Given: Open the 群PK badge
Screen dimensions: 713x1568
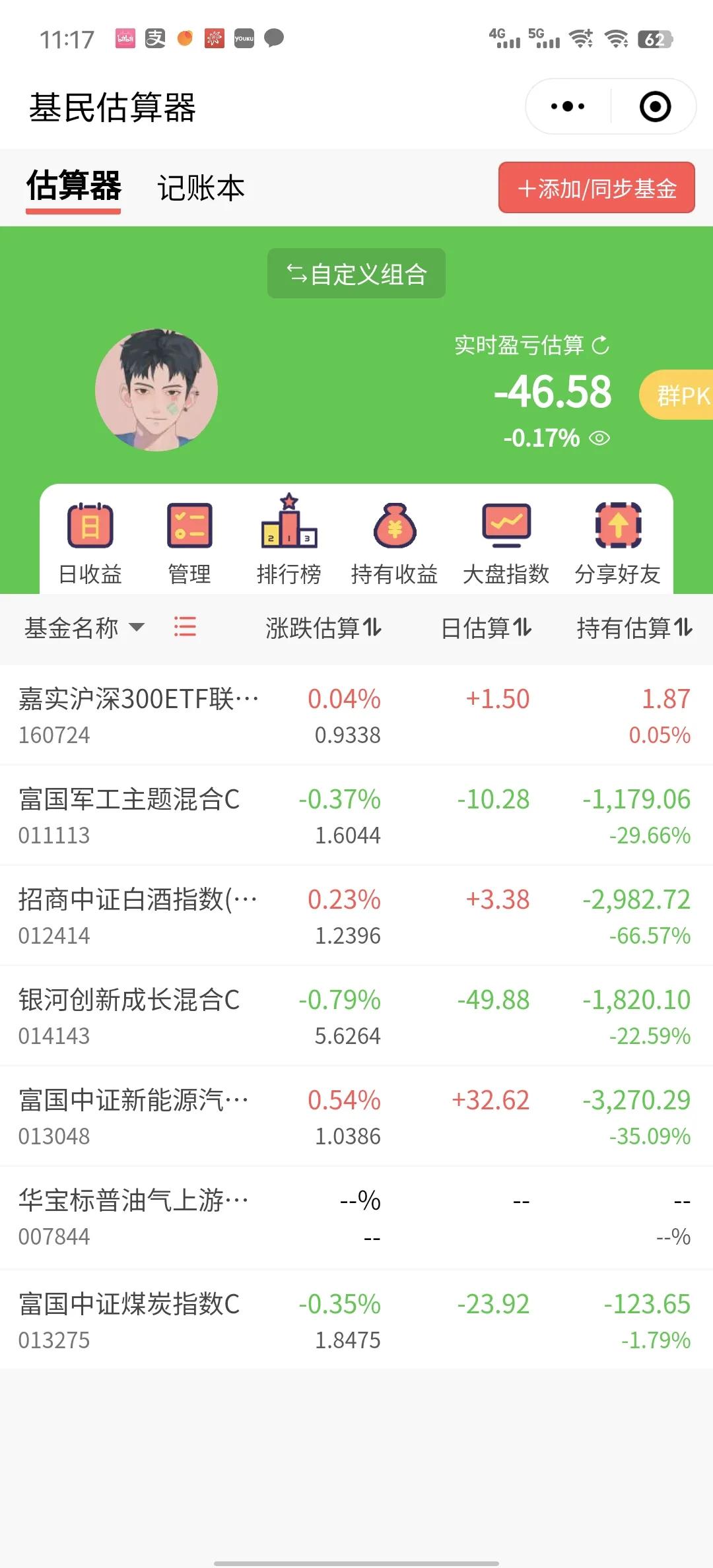Looking at the screenshot, I should point(680,395).
